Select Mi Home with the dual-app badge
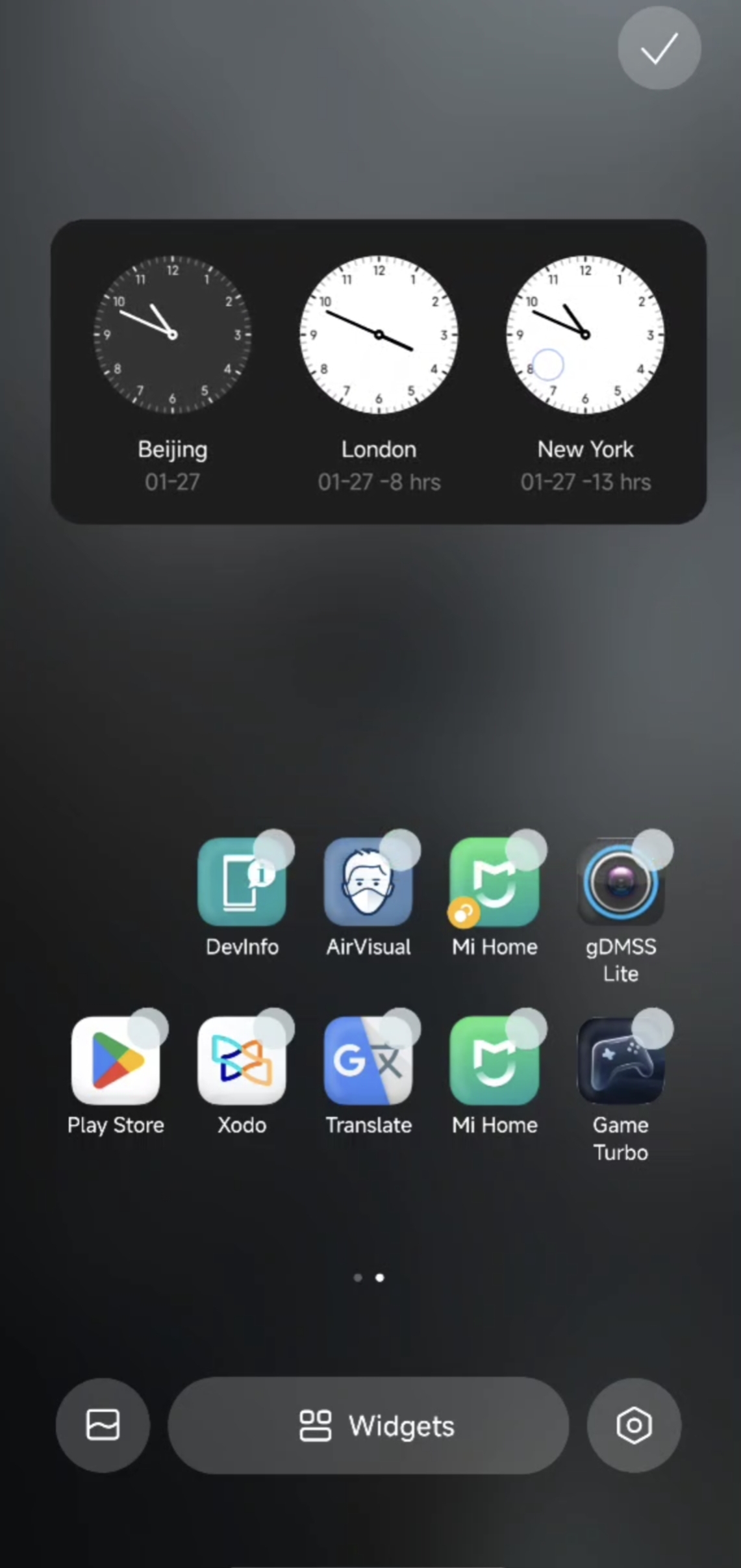This screenshot has width=741, height=1568. (x=494, y=882)
